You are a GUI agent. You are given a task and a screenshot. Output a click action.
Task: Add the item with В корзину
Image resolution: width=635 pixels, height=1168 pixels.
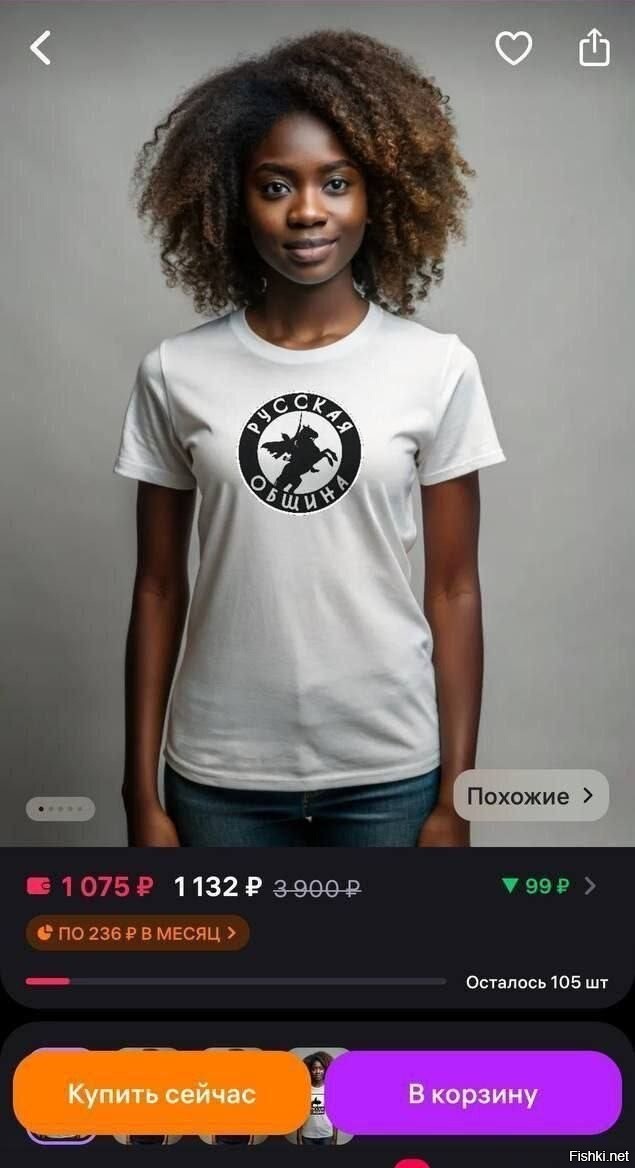click(473, 1094)
